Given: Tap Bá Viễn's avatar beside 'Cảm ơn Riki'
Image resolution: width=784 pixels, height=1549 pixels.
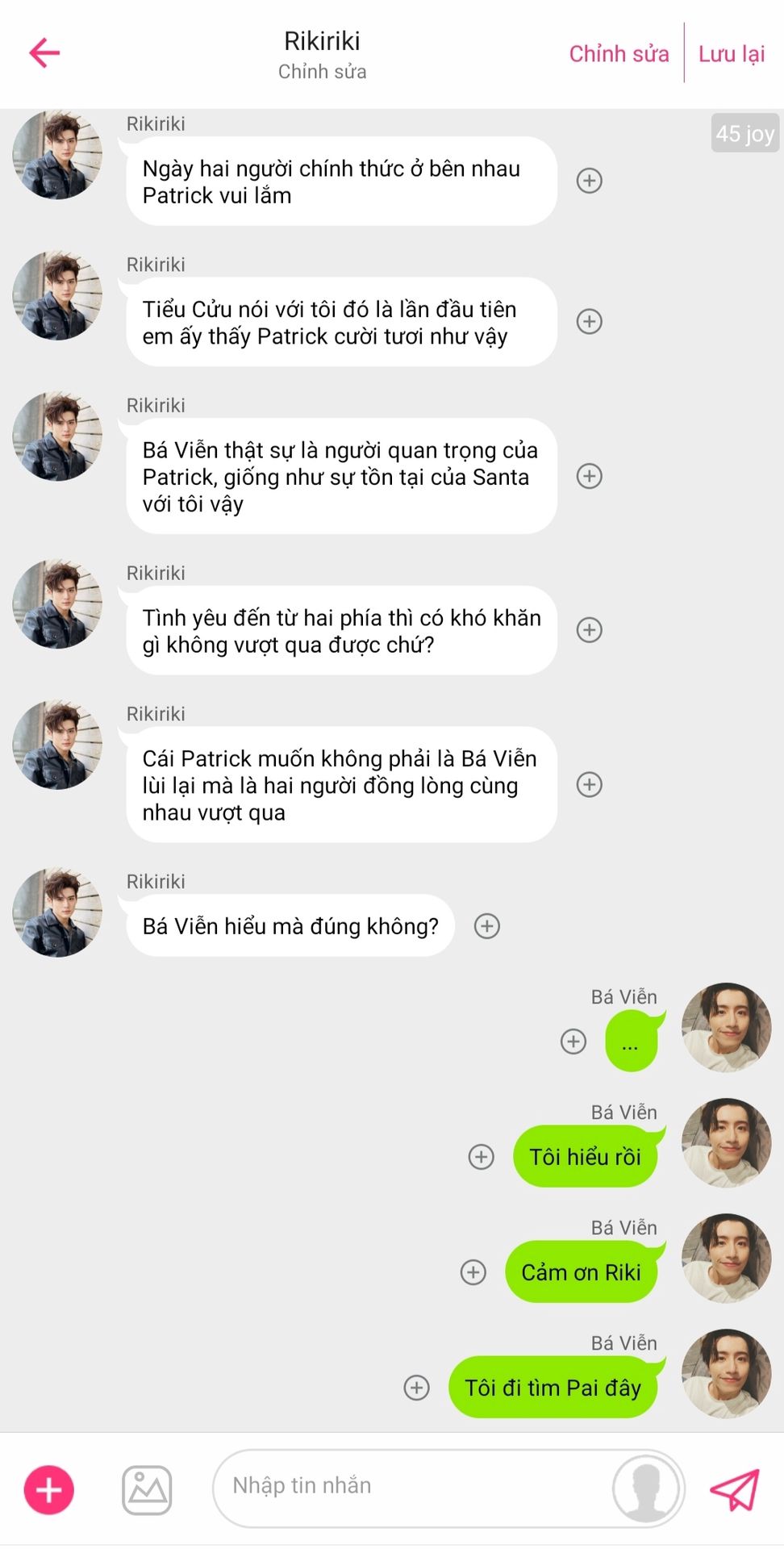Looking at the screenshot, I should pyautogui.click(x=726, y=1258).
